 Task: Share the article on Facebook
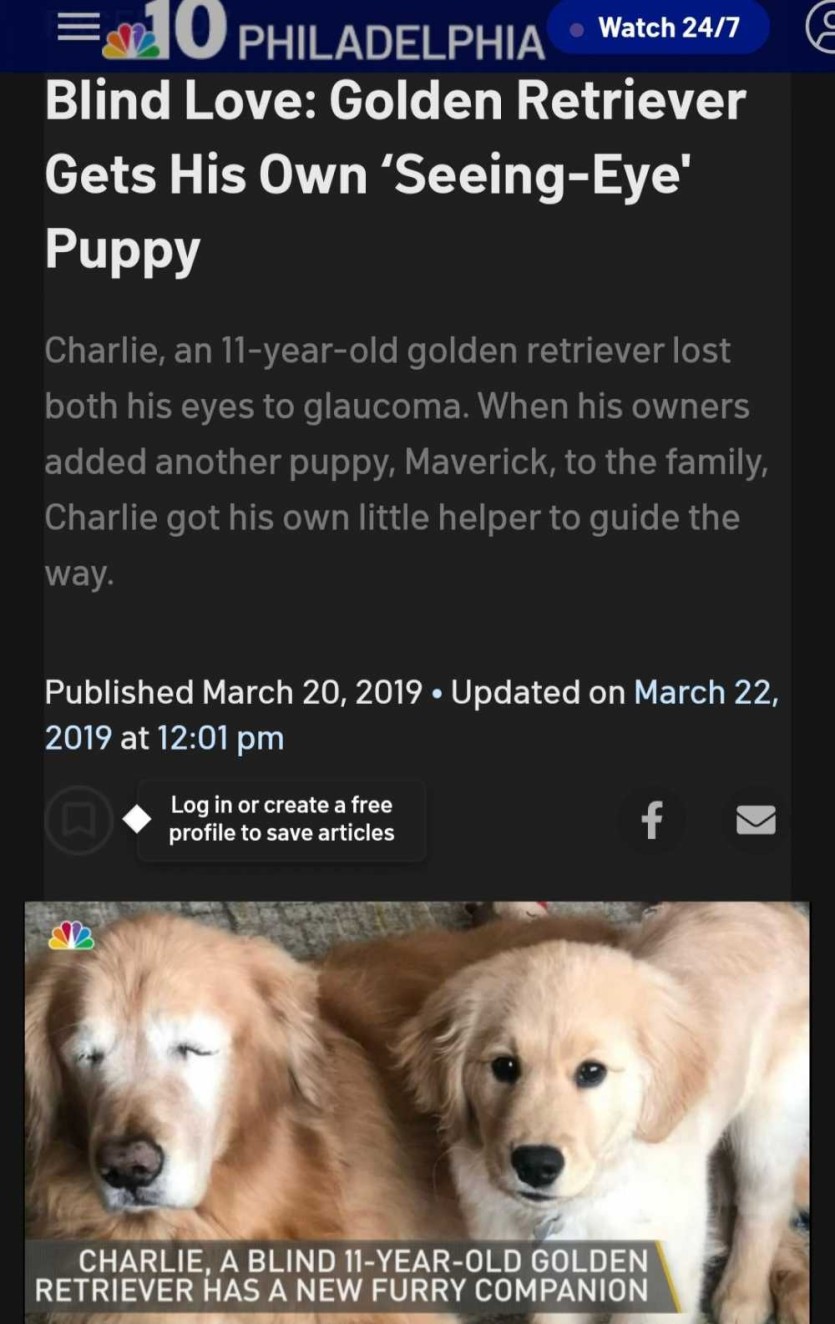click(x=652, y=820)
